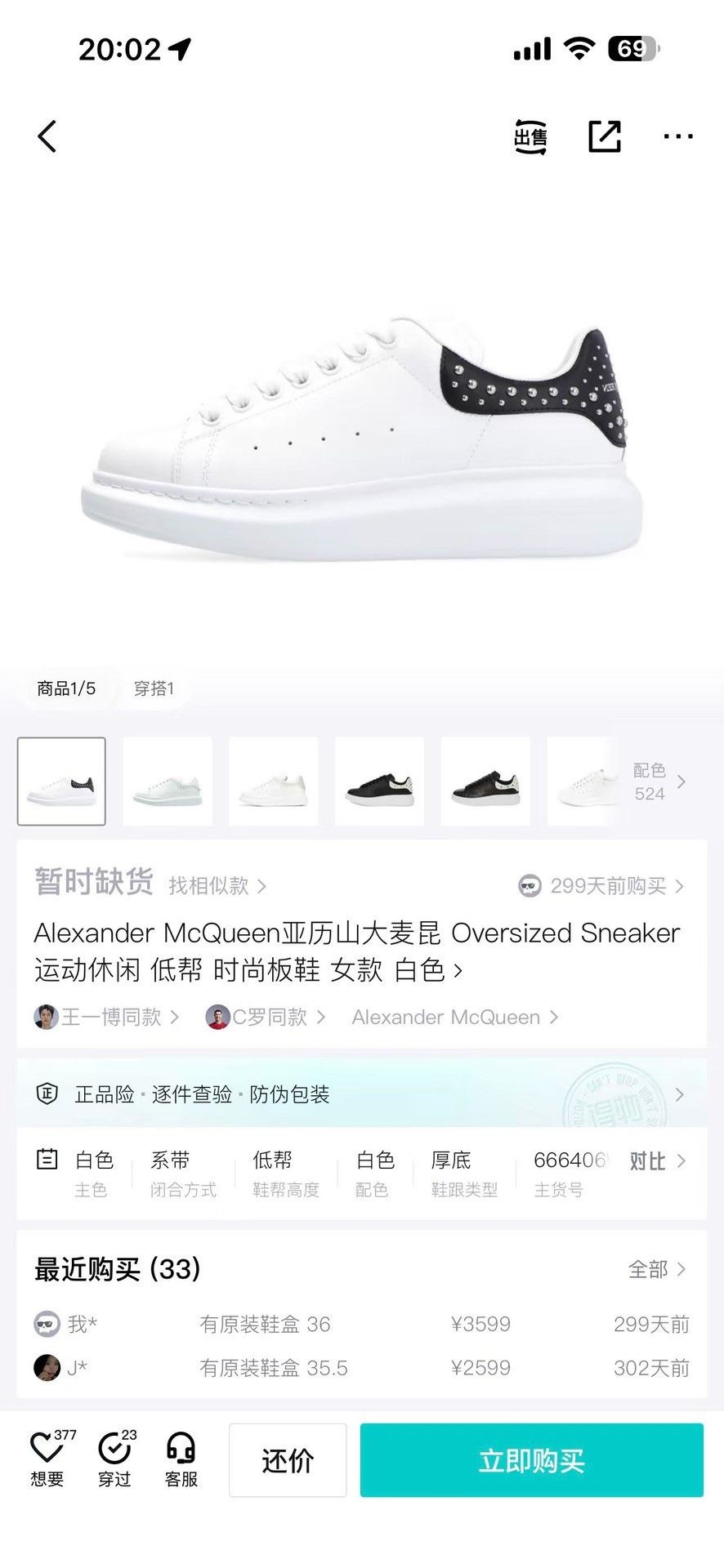Image resolution: width=724 pixels, height=1568 pixels.
Task: View 全部 recent purchases
Action: click(657, 1269)
